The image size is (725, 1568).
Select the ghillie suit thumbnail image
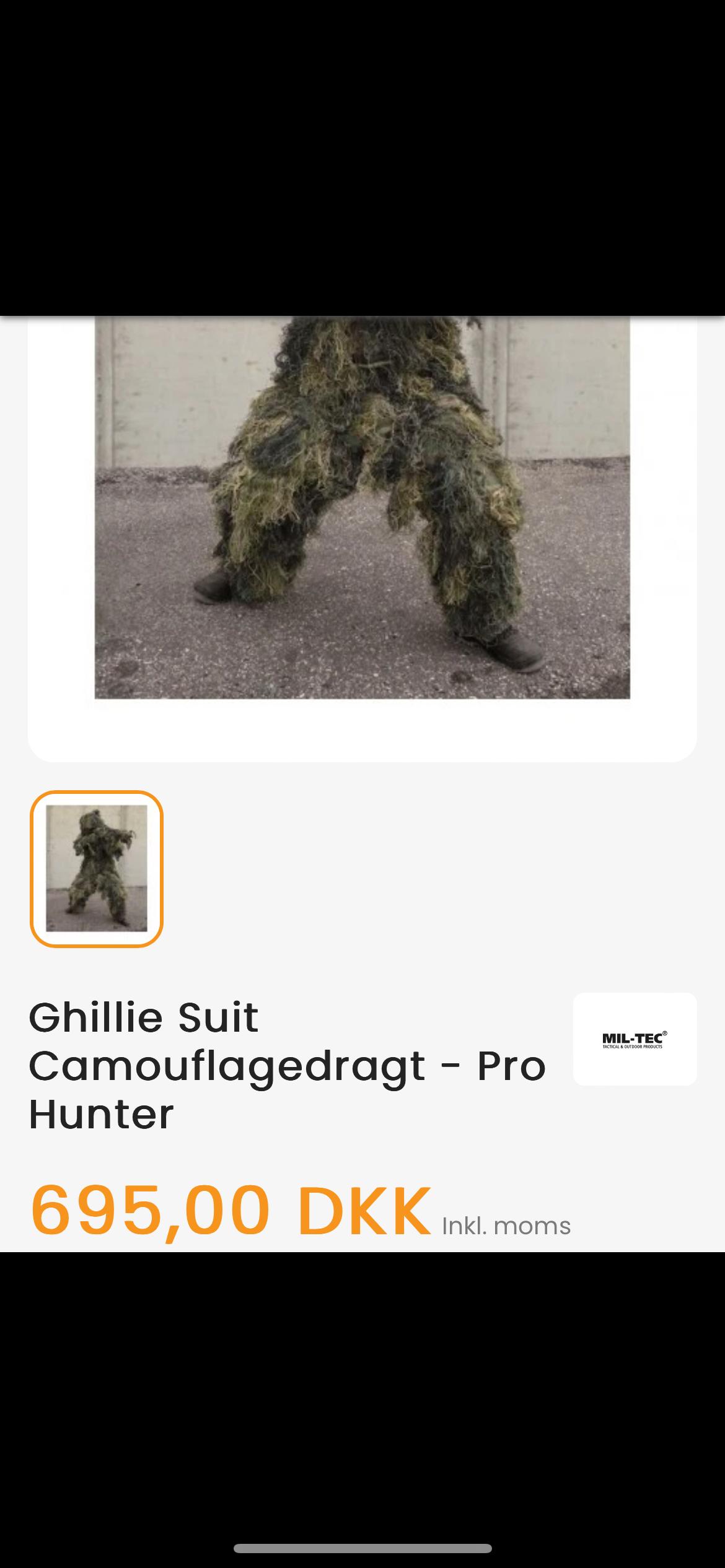[97, 868]
